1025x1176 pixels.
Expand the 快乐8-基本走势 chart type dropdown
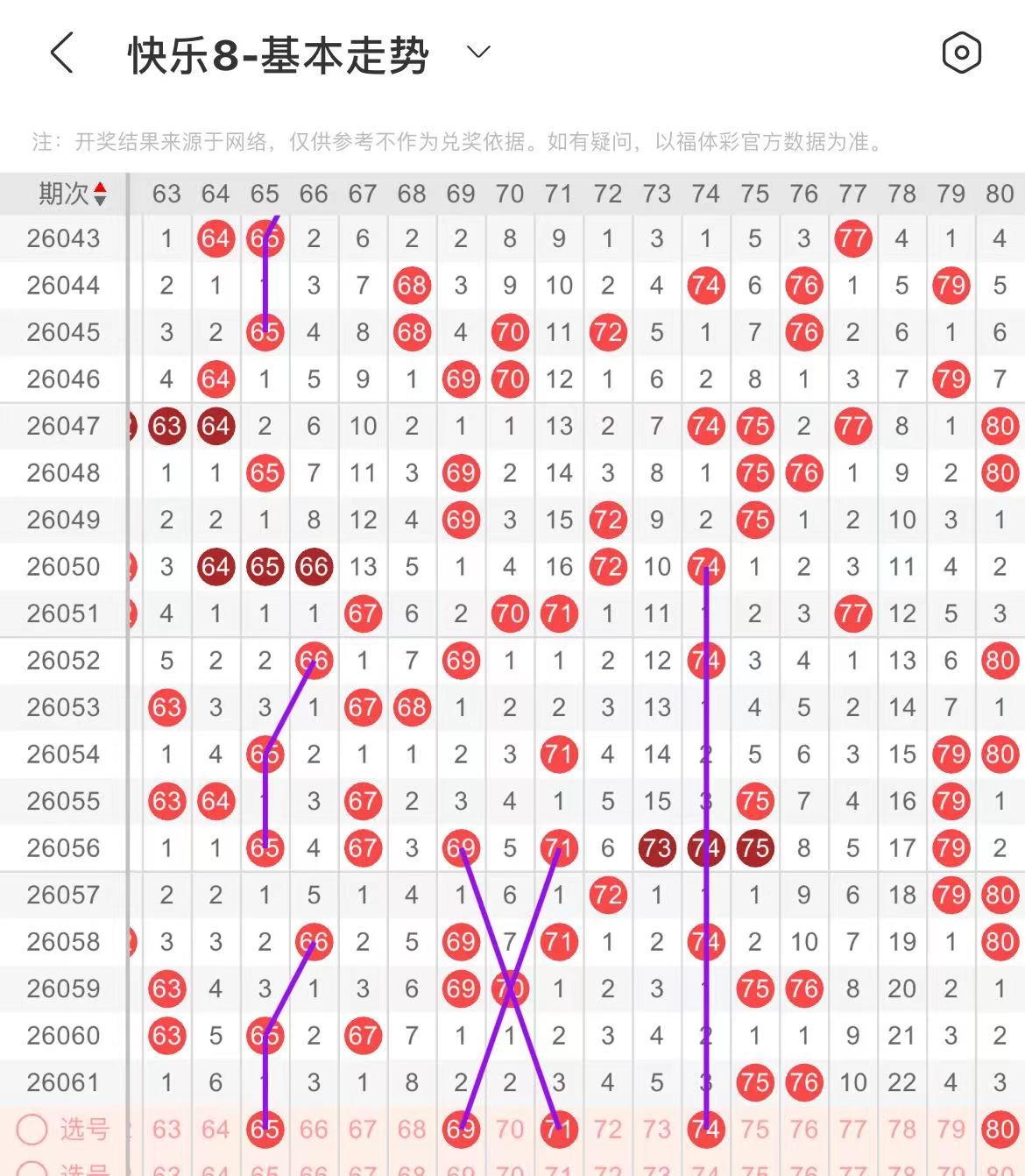[478, 53]
